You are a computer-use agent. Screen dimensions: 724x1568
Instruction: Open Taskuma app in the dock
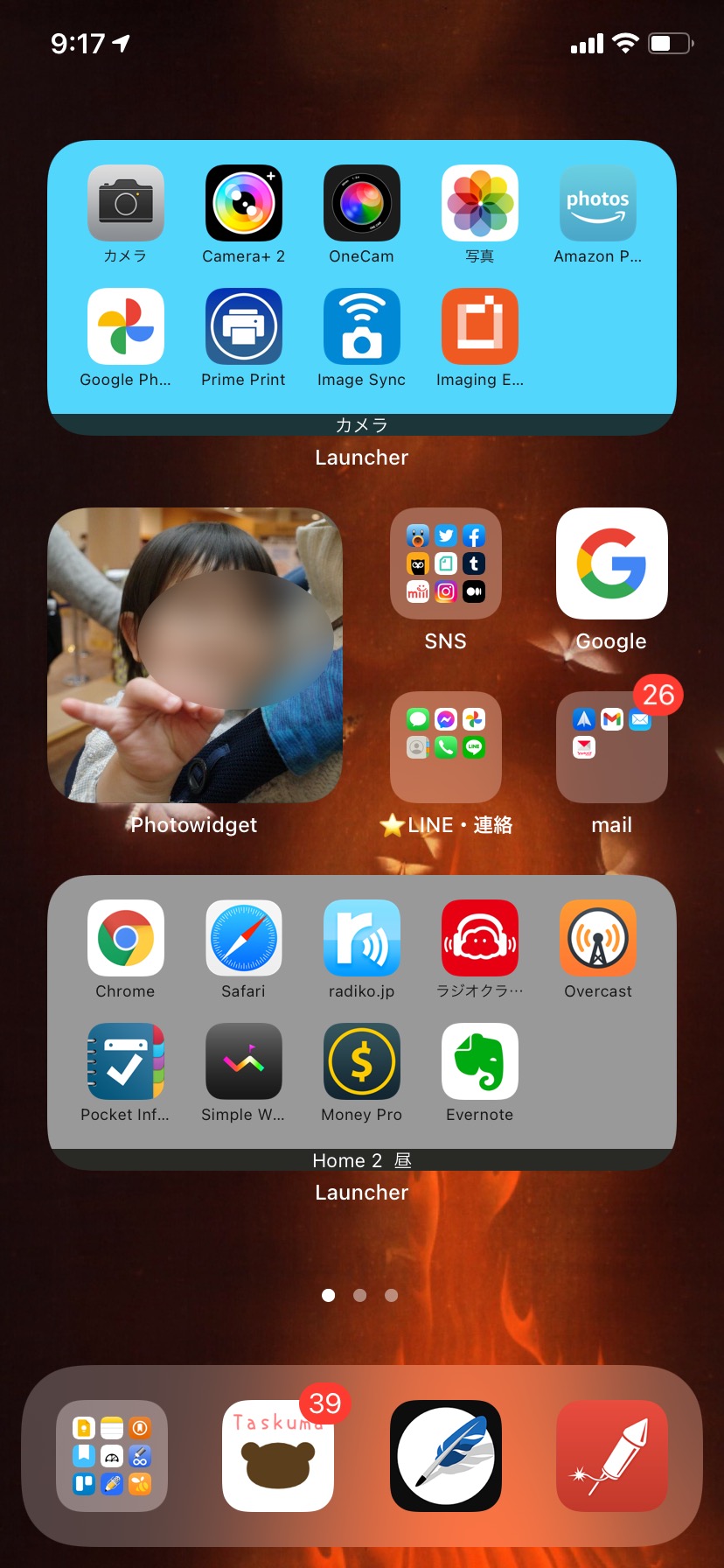click(278, 1456)
